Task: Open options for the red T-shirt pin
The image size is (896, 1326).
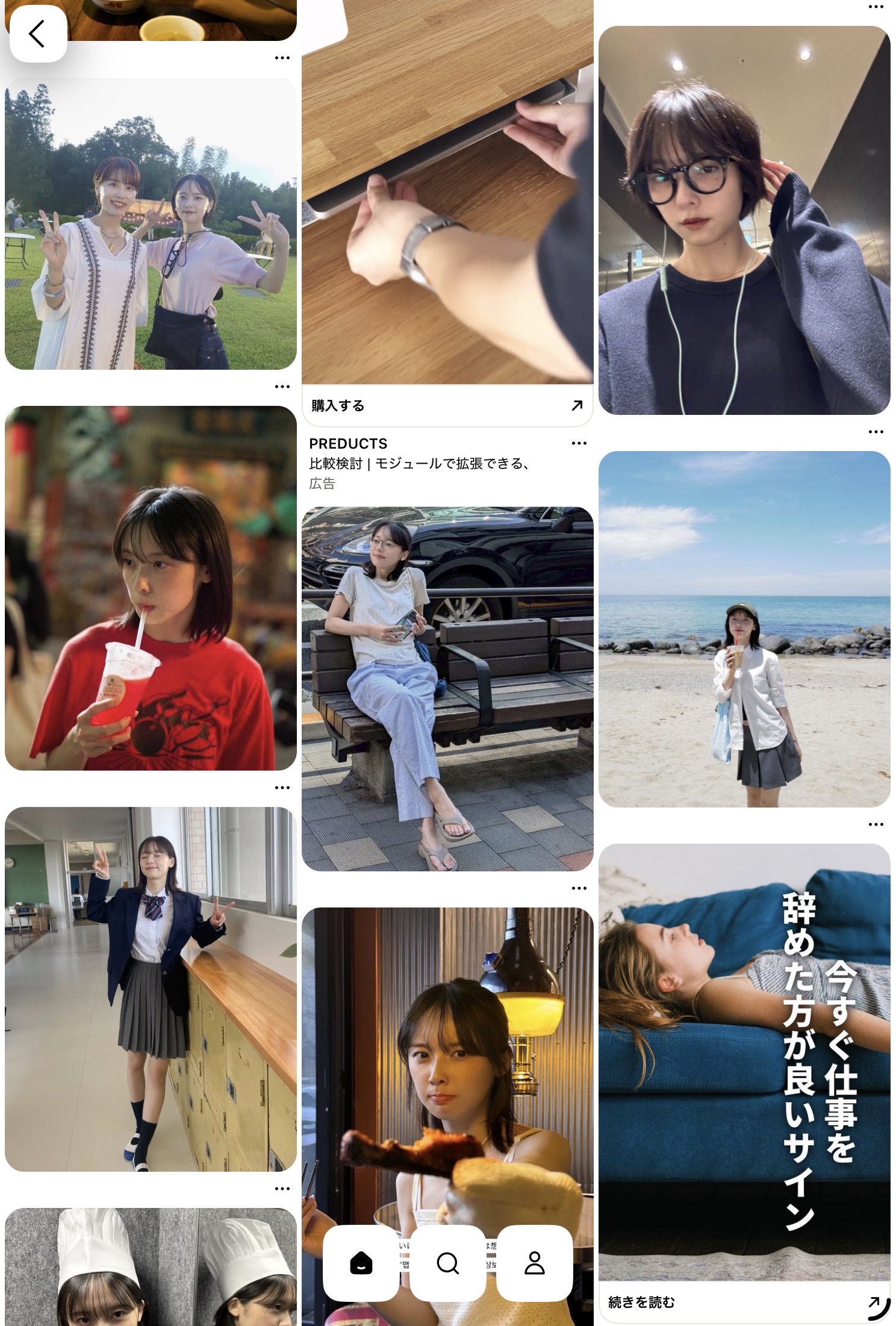Action: click(x=282, y=788)
